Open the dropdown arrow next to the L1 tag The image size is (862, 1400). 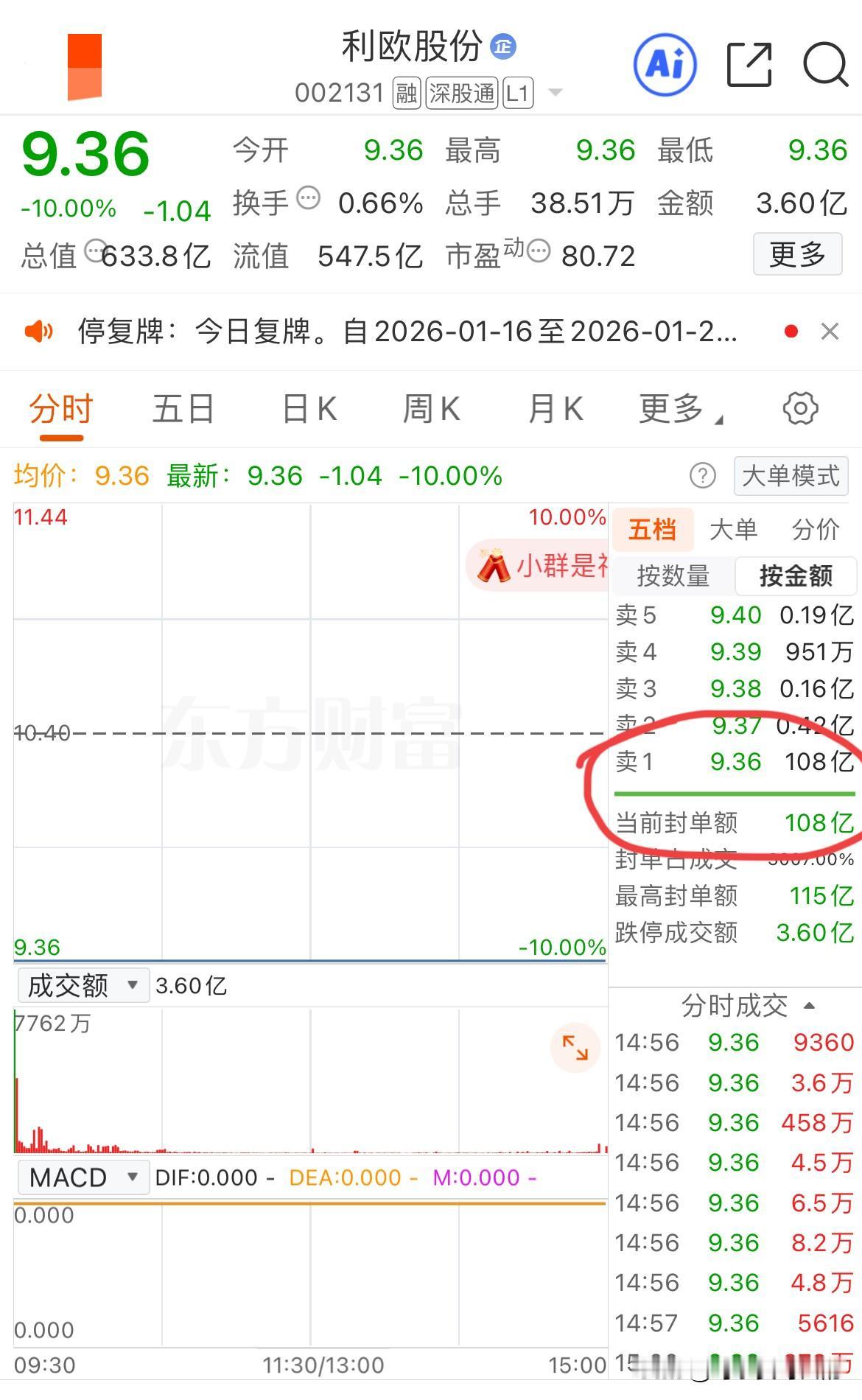pyautogui.click(x=555, y=92)
